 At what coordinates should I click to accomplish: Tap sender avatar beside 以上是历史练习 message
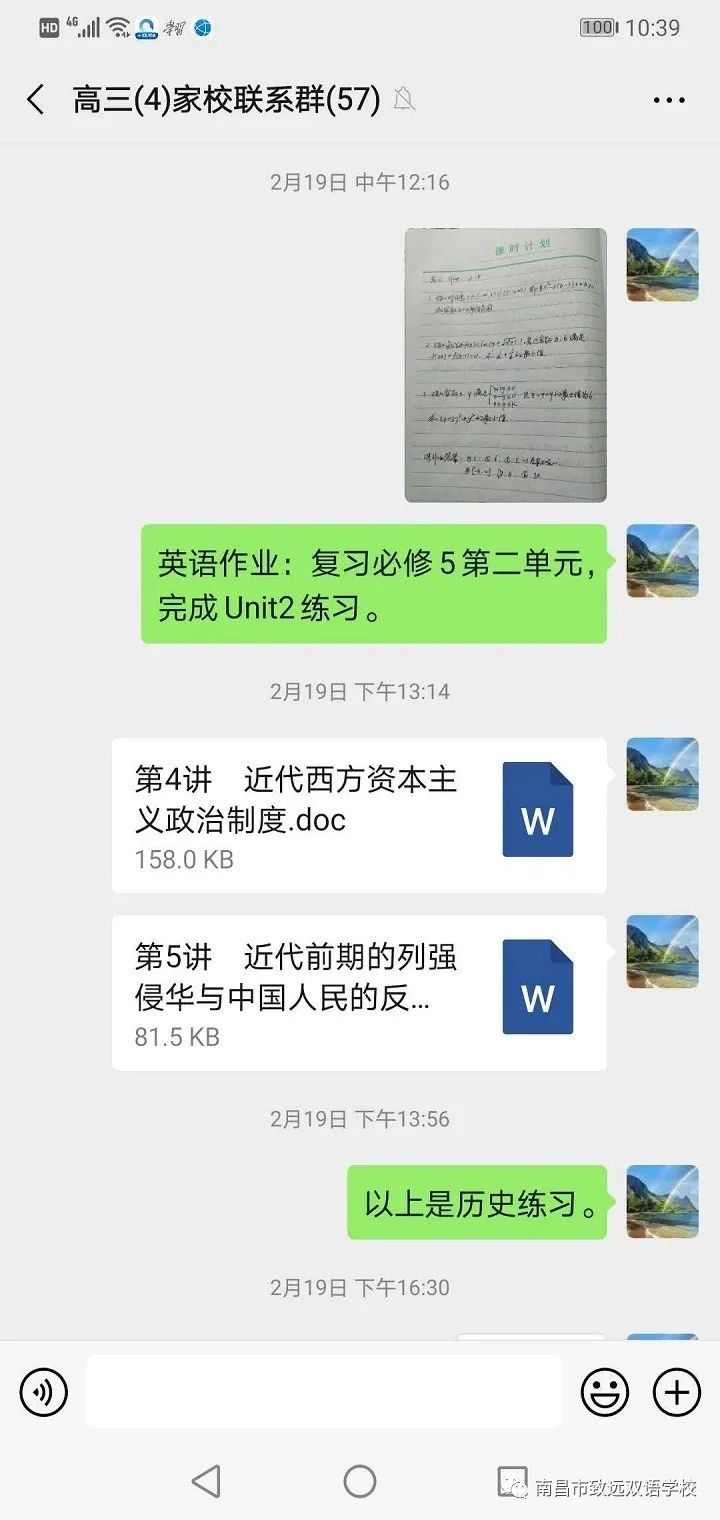(x=662, y=1201)
